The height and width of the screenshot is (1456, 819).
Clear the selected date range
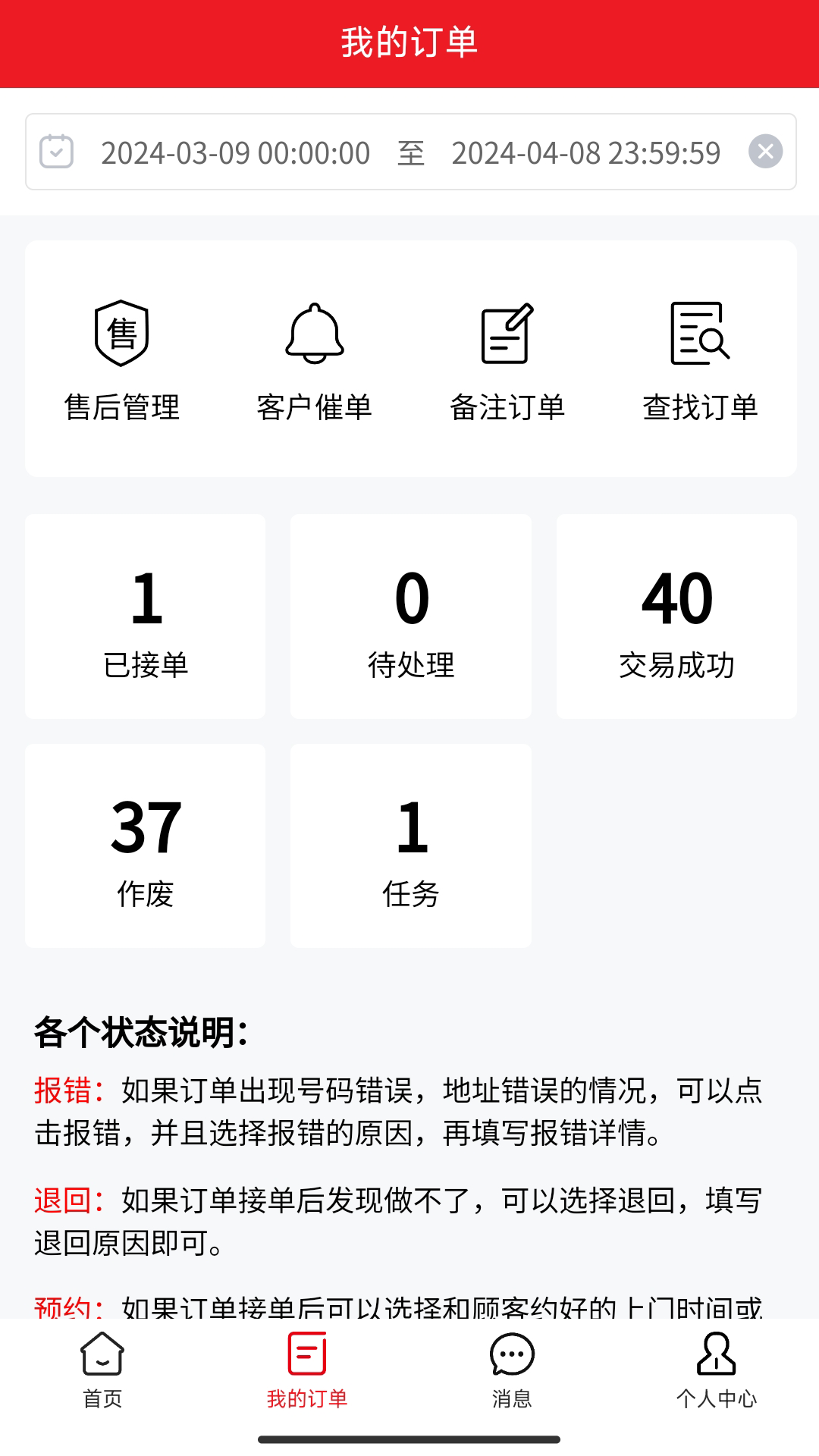[765, 152]
